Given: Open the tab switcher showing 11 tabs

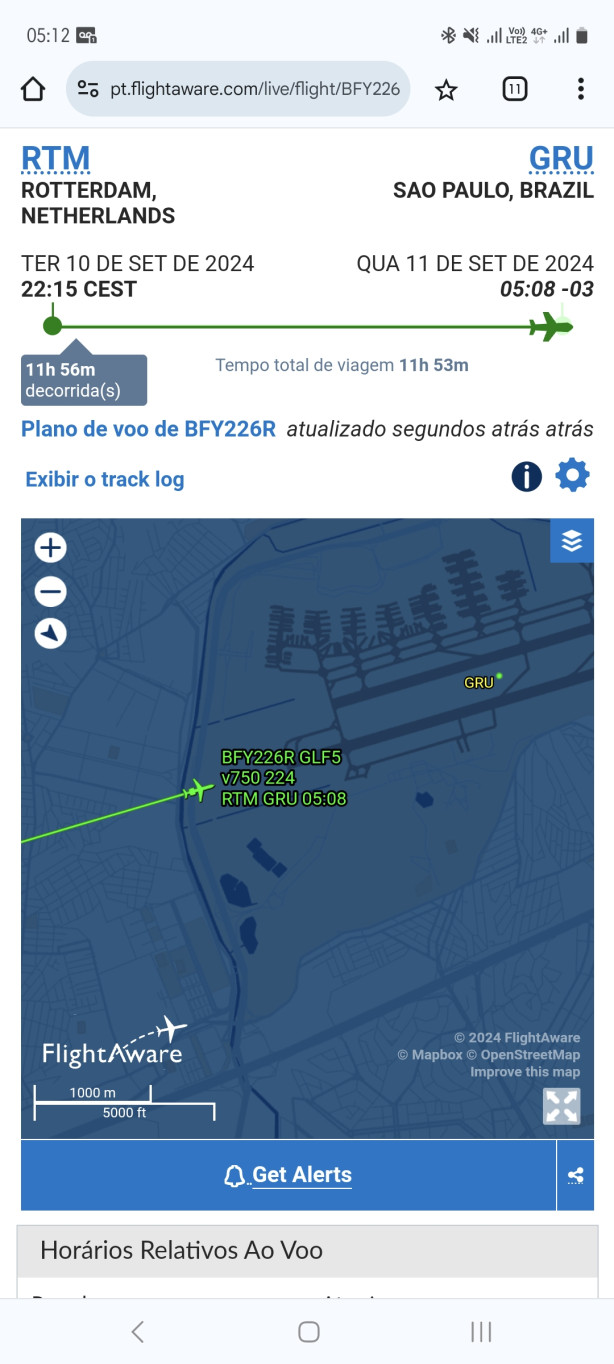Looking at the screenshot, I should pos(514,89).
